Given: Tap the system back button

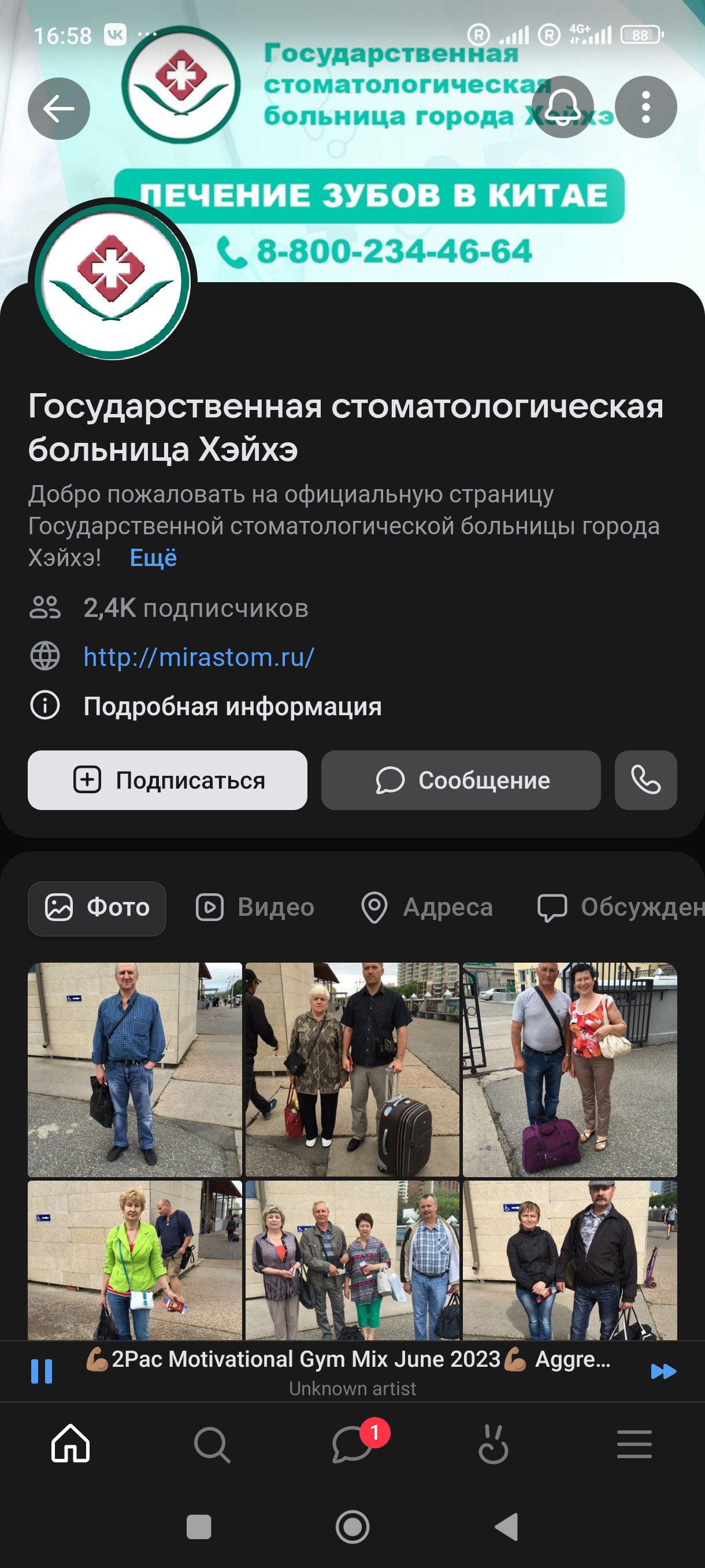Looking at the screenshot, I should pos(506,1526).
